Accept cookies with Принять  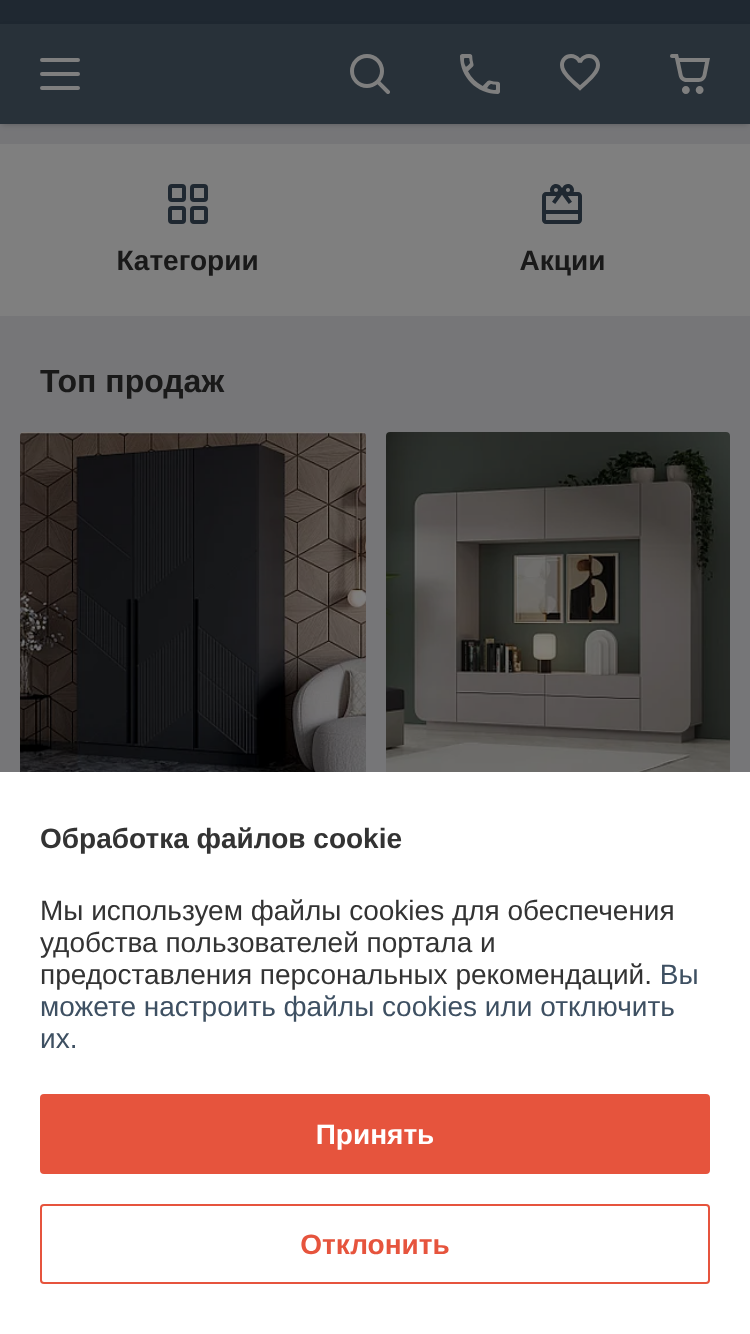pos(375,1134)
